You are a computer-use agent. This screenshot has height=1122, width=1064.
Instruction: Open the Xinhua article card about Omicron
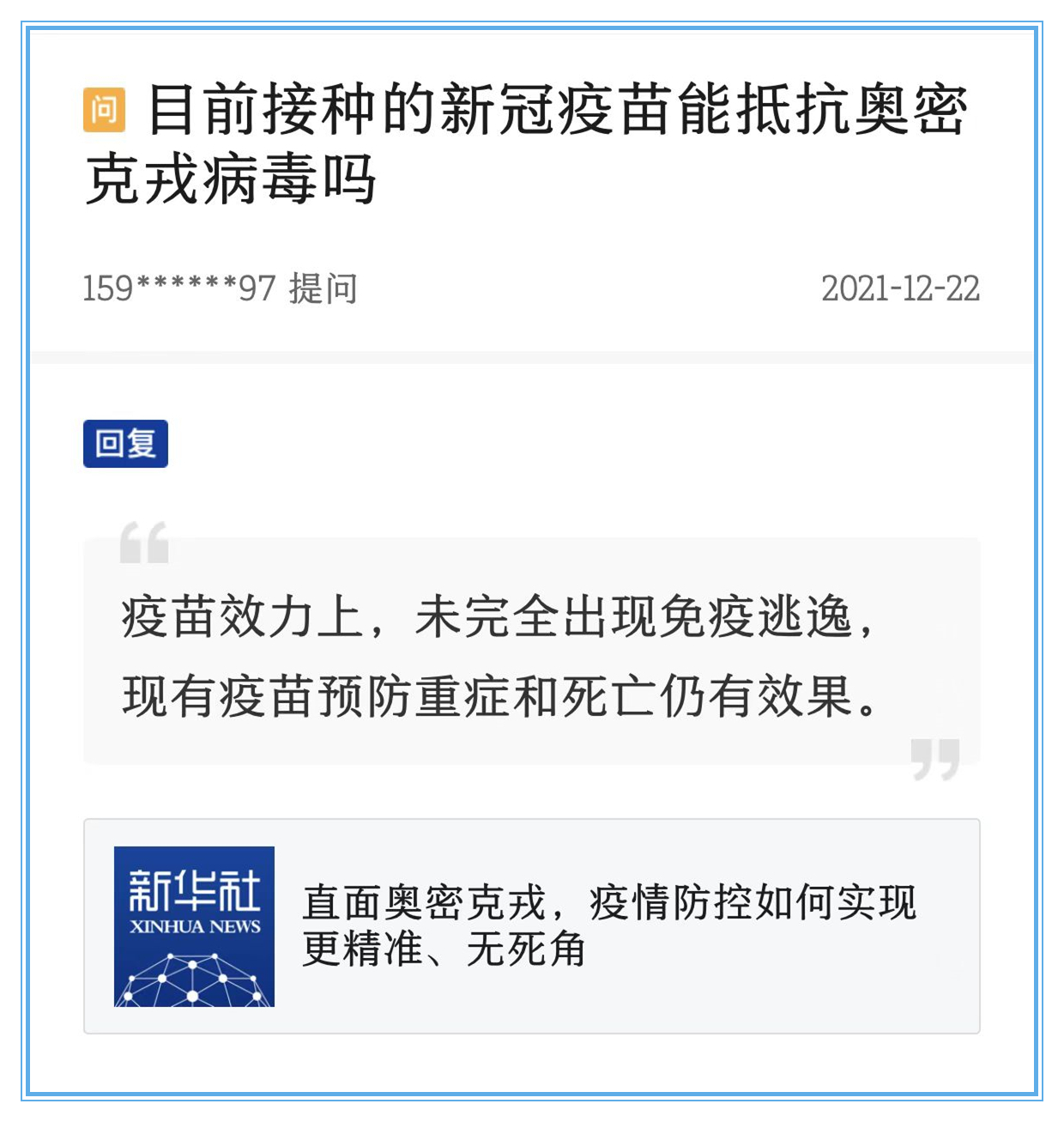click(x=531, y=925)
